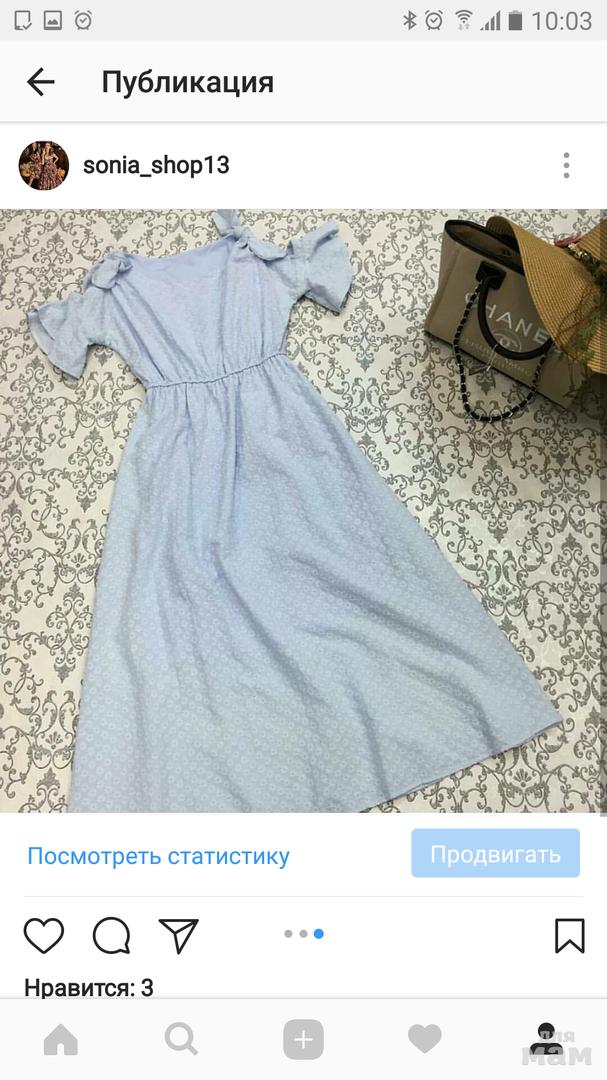Open Посмотреть статистику insights

(158, 856)
